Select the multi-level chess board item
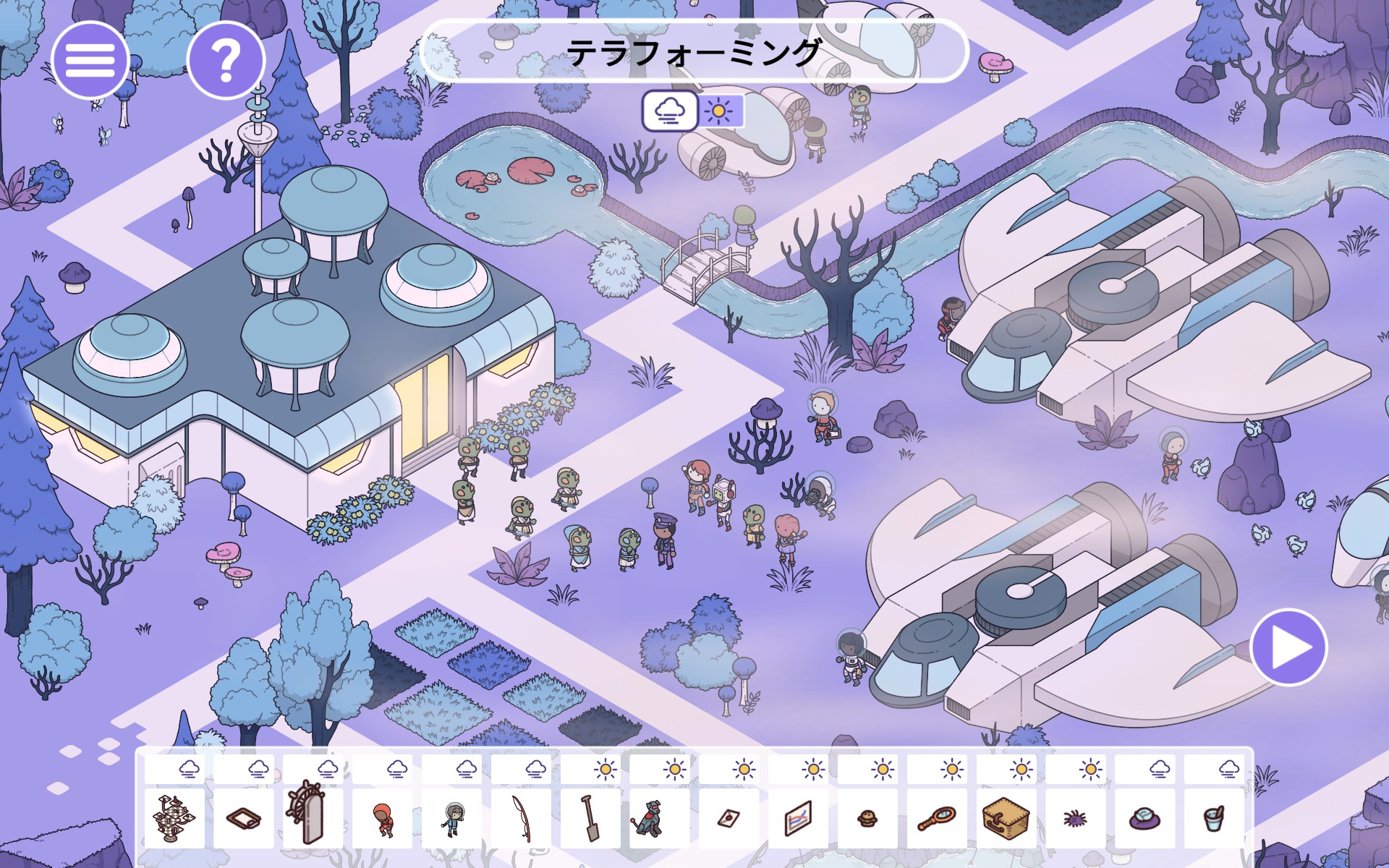The height and width of the screenshot is (868, 1389). [x=174, y=817]
